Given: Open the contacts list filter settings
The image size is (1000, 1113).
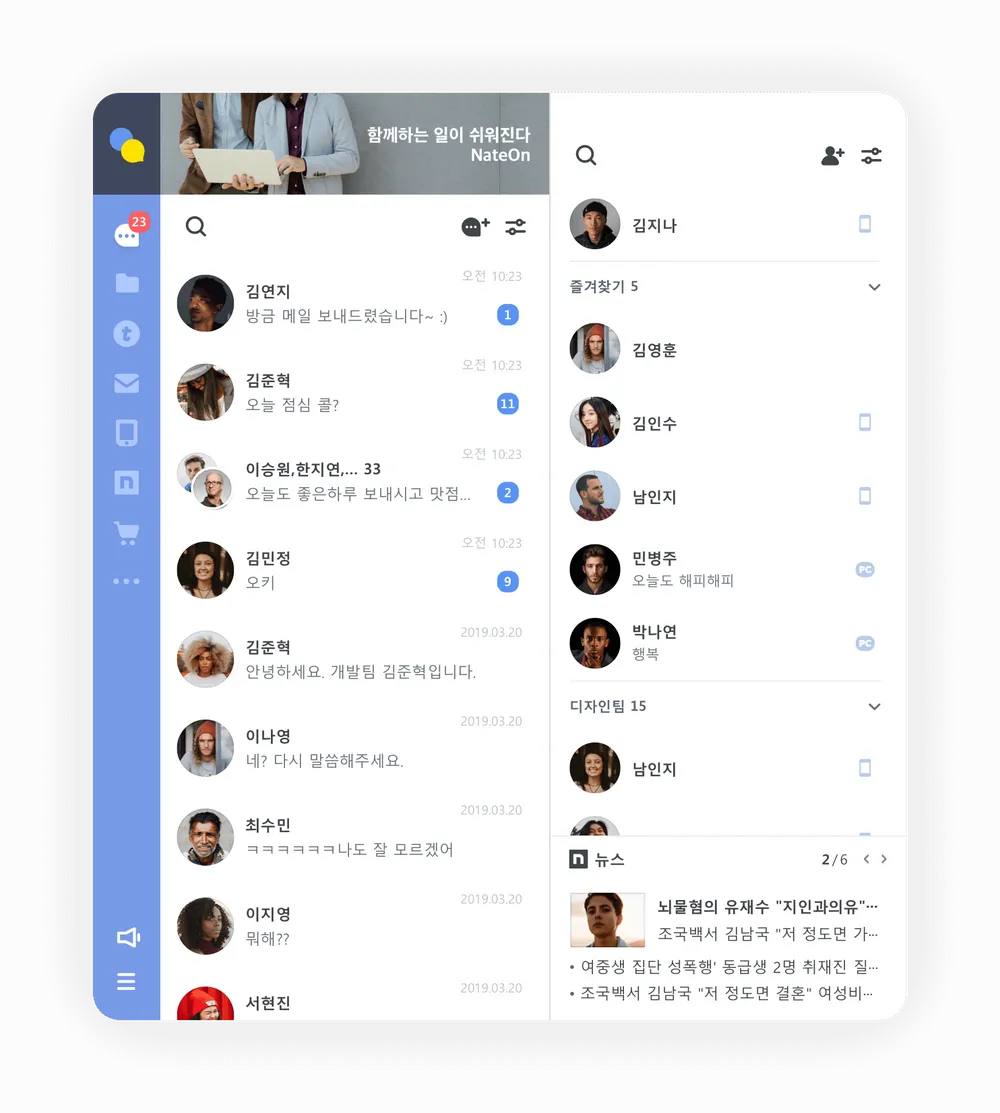Looking at the screenshot, I should point(872,156).
